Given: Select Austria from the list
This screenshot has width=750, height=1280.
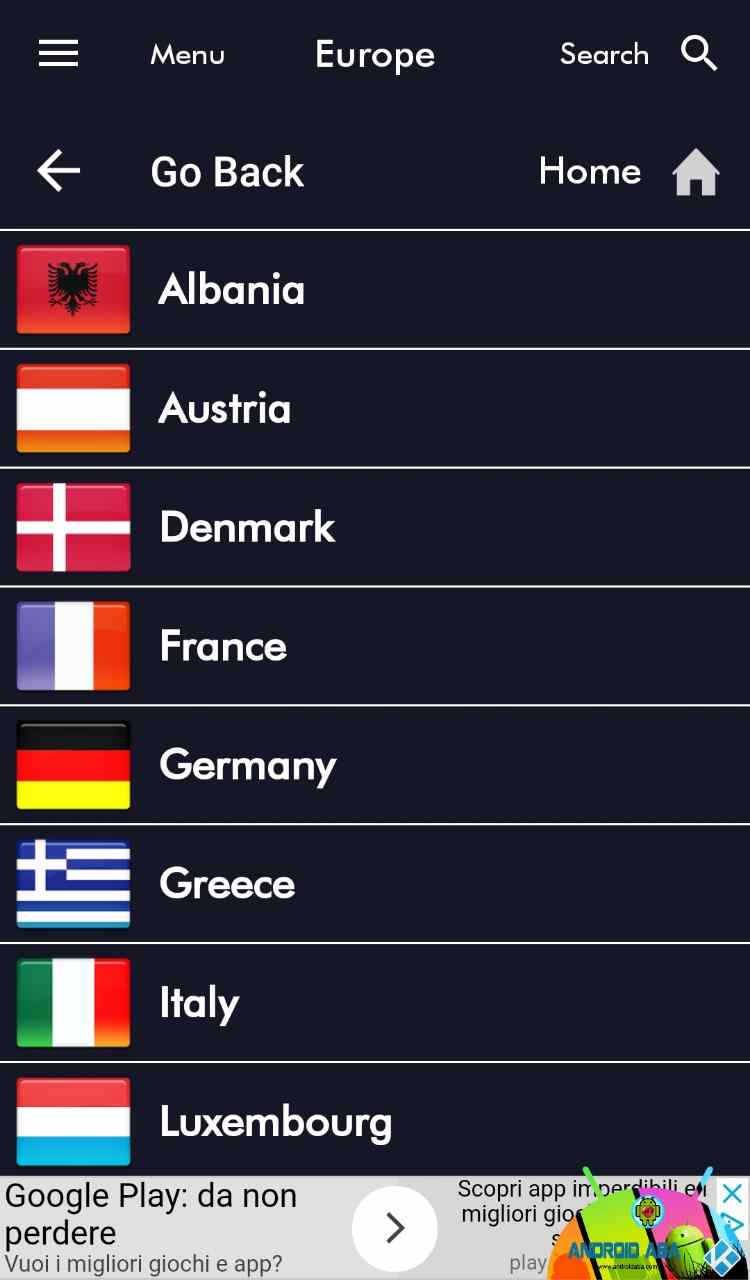Looking at the screenshot, I should [x=375, y=408].
